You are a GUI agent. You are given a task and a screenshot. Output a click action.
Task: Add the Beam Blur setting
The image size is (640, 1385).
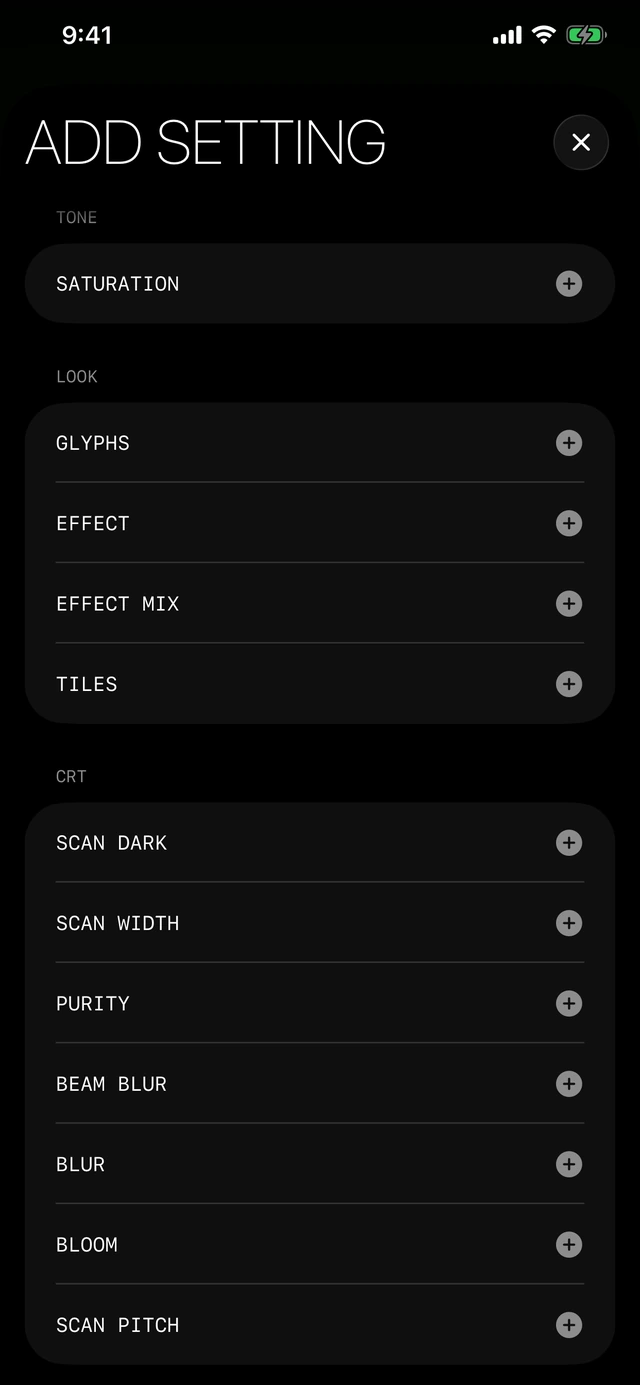569,1084
